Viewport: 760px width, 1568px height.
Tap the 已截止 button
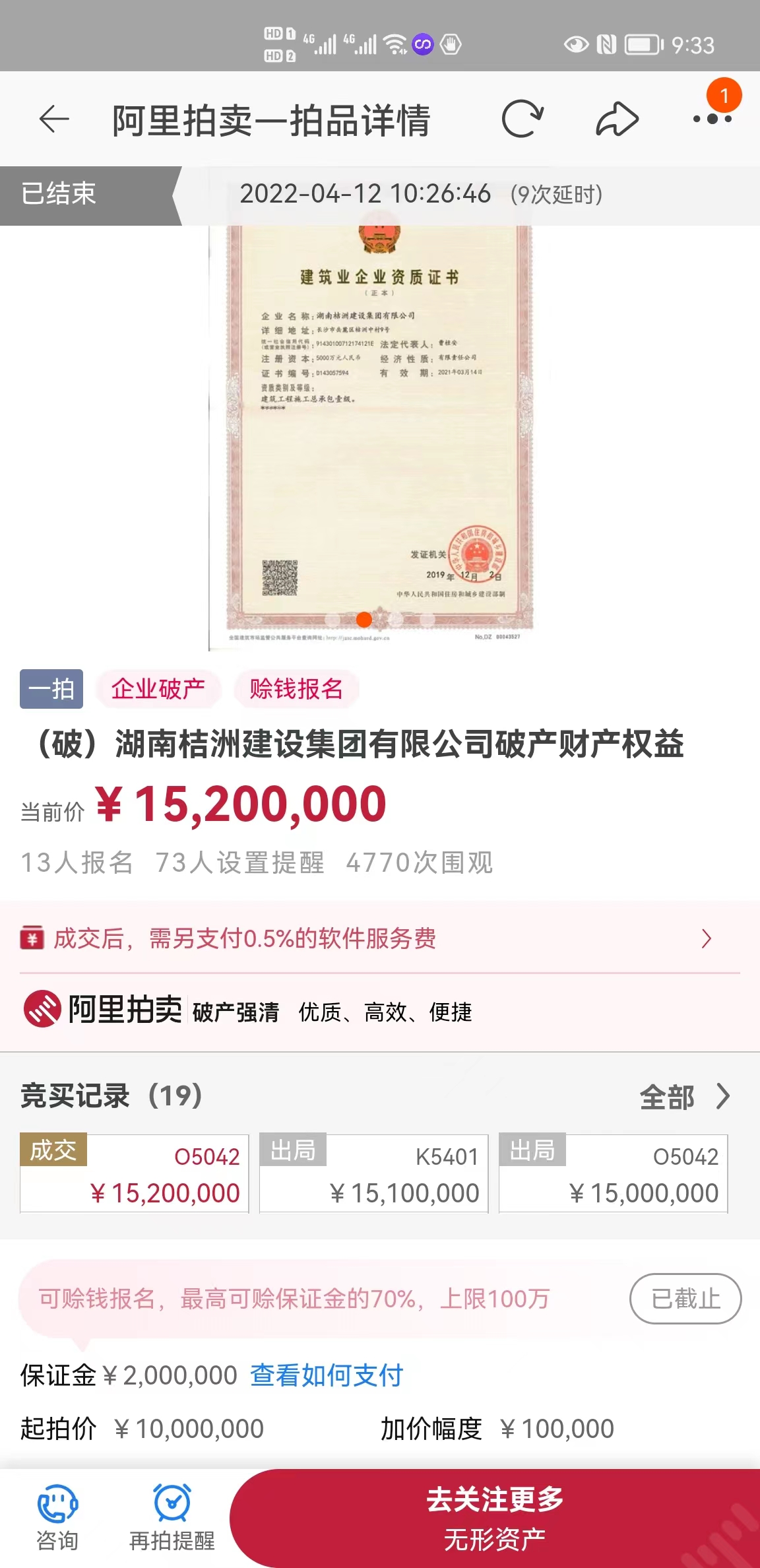click(685, 1299)
